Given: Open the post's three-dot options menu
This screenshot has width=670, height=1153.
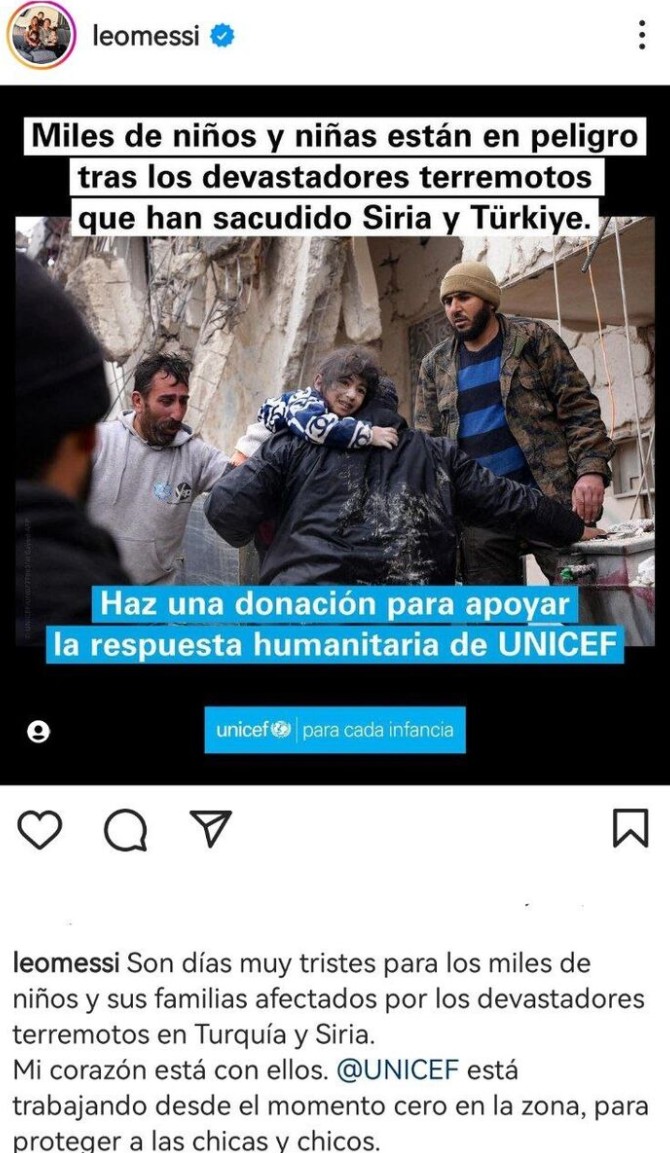Looking at the screenshot, I should pyautogui.click(x=642, y=35).
